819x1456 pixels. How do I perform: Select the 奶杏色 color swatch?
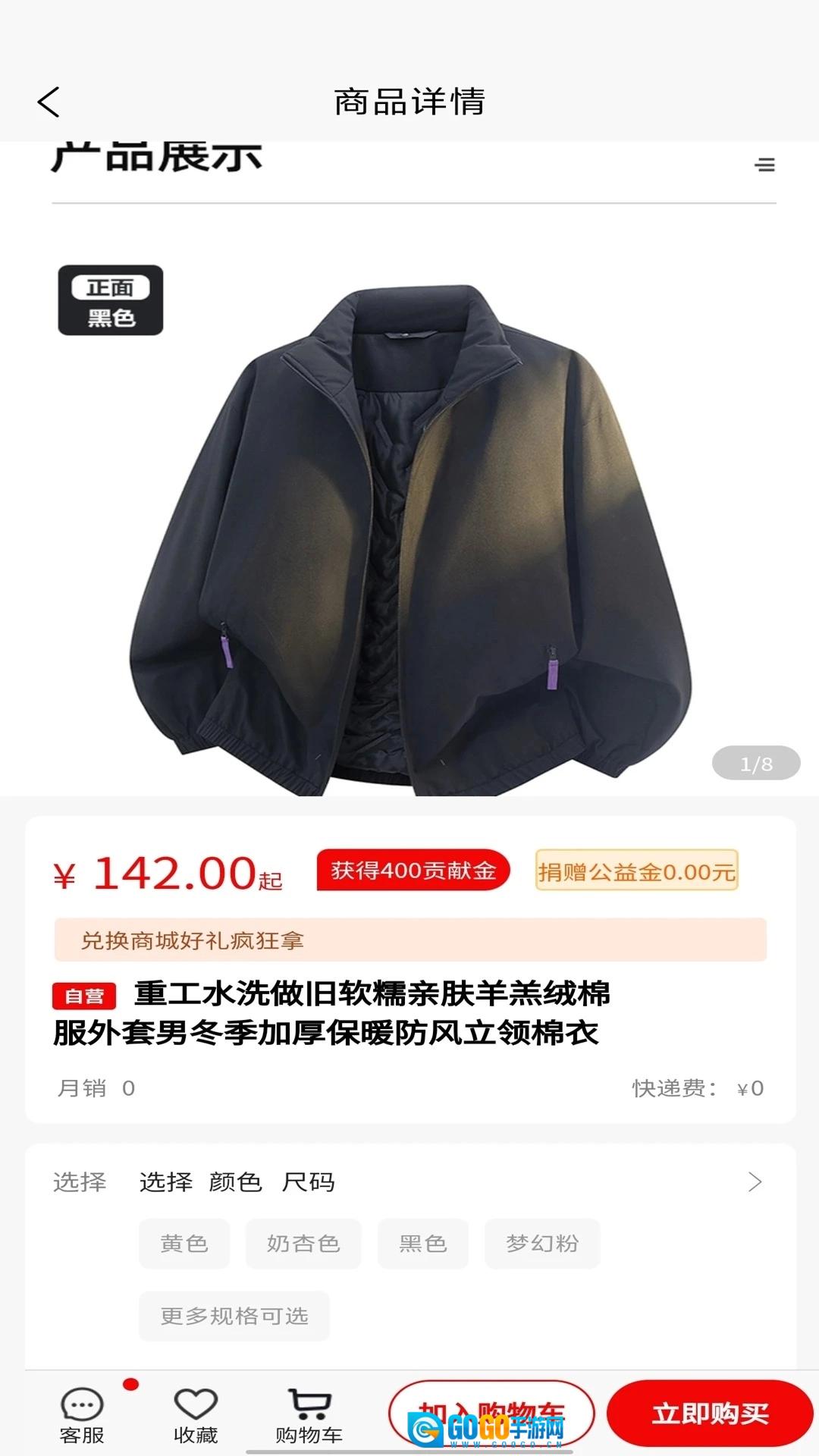click(303, 1244)
